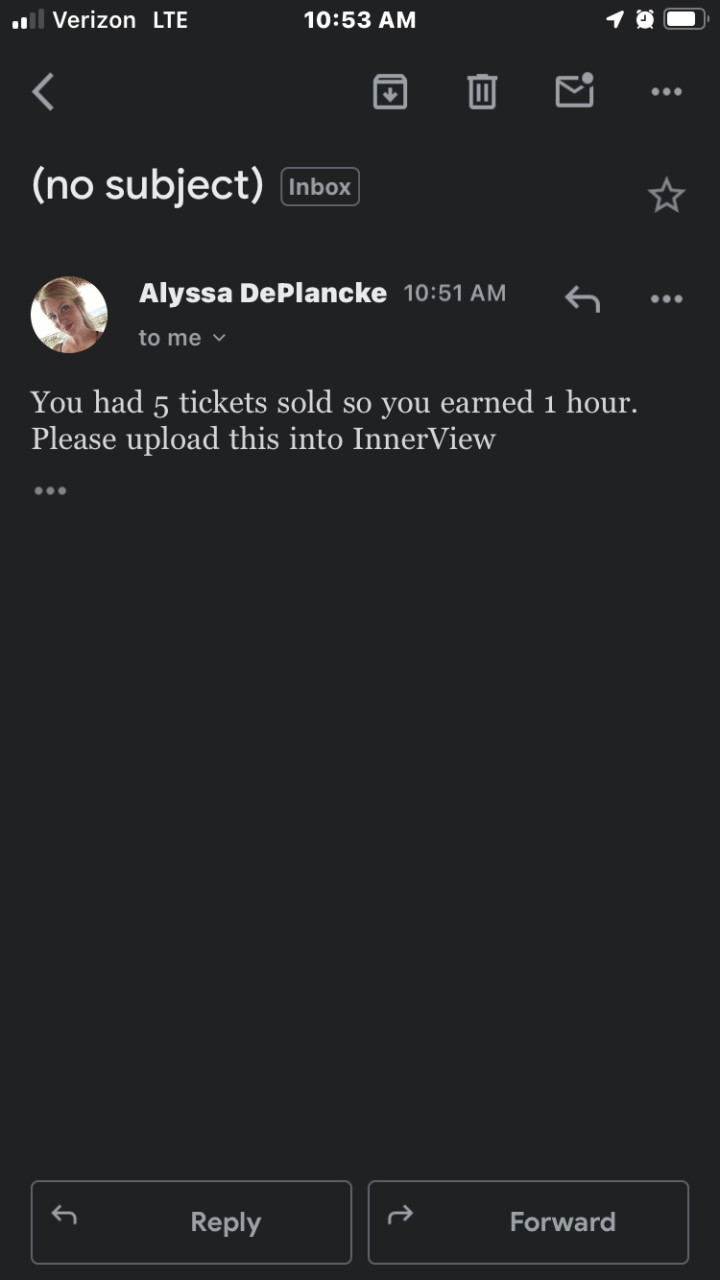Viewport: 720px width, 1280px height.
Task: Delete this email with the trash icon
Action: [x=482, y=92]
